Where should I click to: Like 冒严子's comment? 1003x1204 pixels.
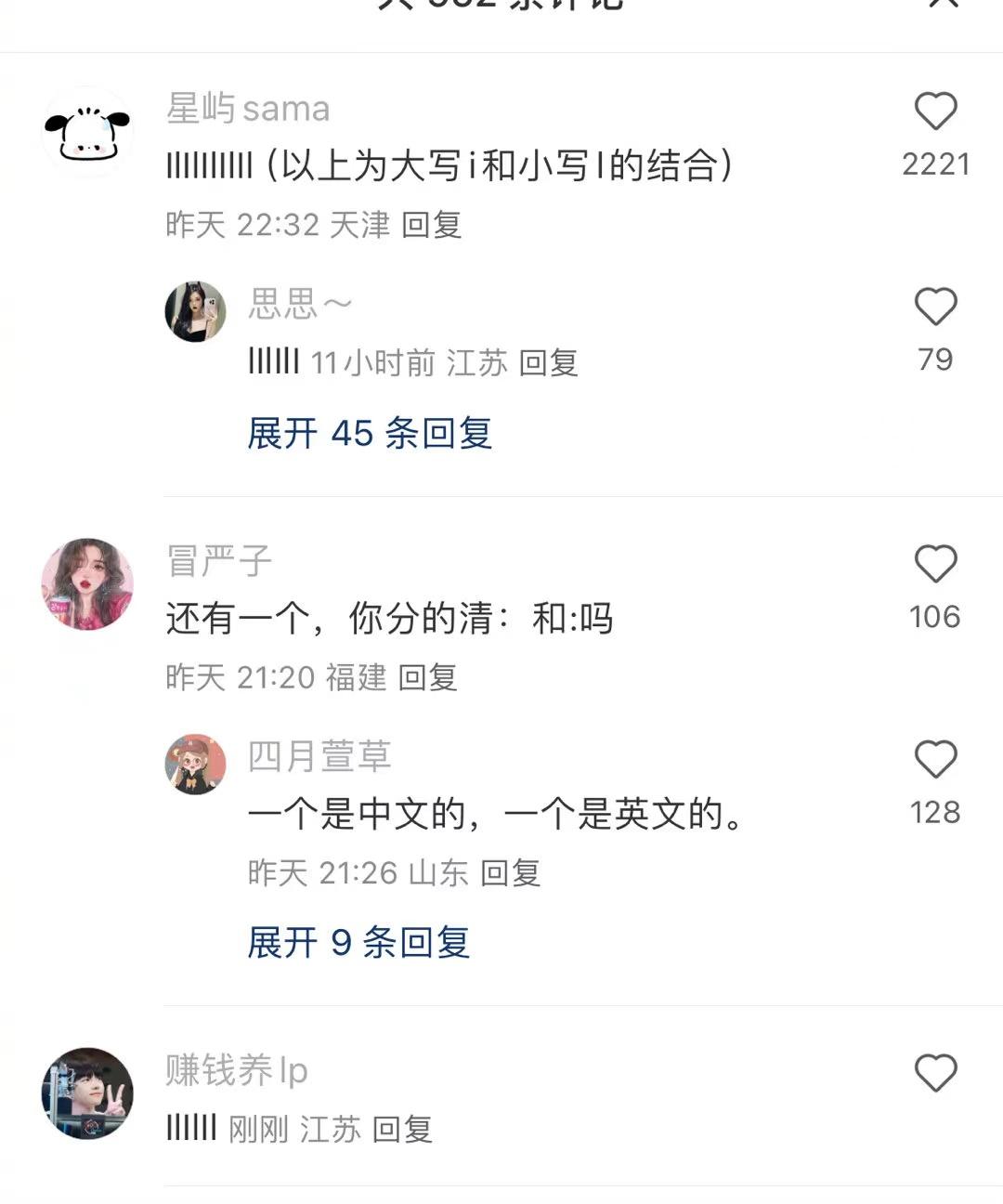(935, 565)
